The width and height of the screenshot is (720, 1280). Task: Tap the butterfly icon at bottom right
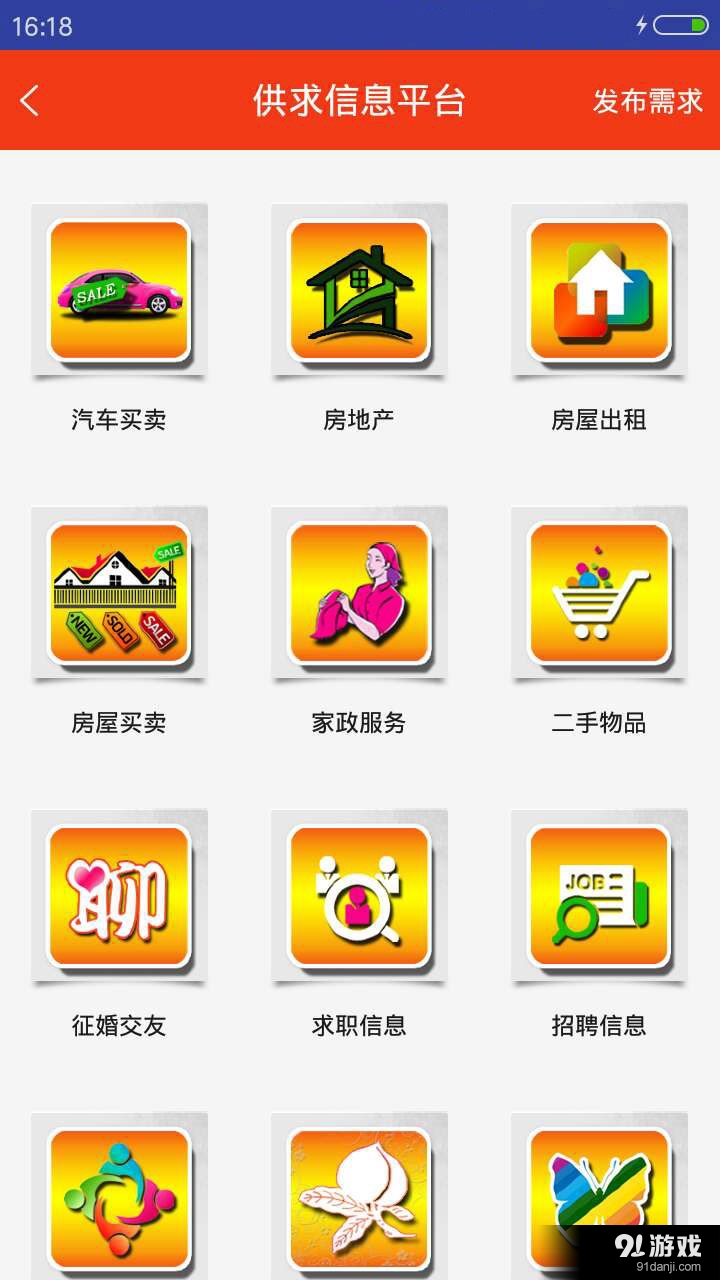pyautogui.click(x=598, y=1195)
